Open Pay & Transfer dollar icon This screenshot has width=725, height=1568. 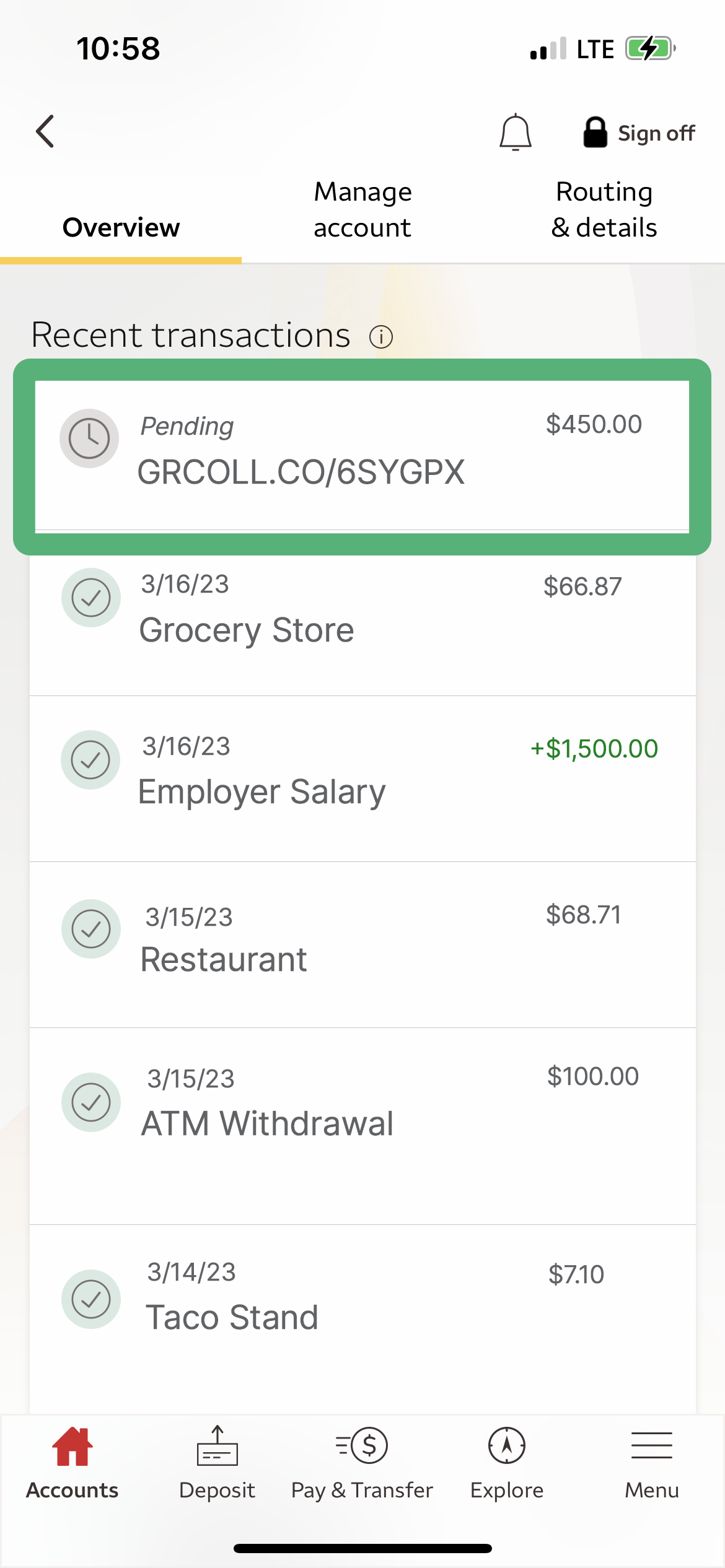click(x=361, y=1446)
